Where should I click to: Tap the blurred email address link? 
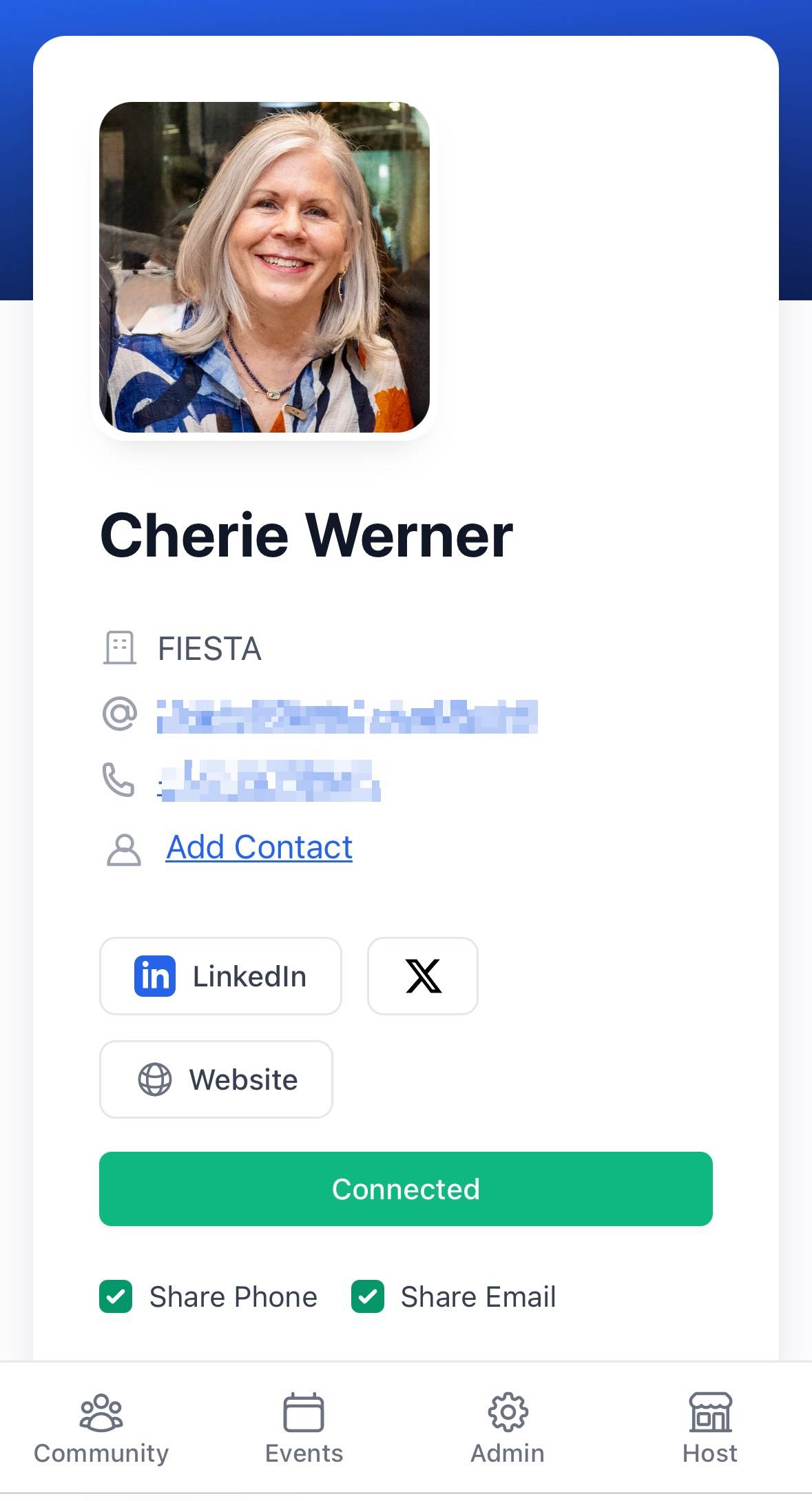347,716
